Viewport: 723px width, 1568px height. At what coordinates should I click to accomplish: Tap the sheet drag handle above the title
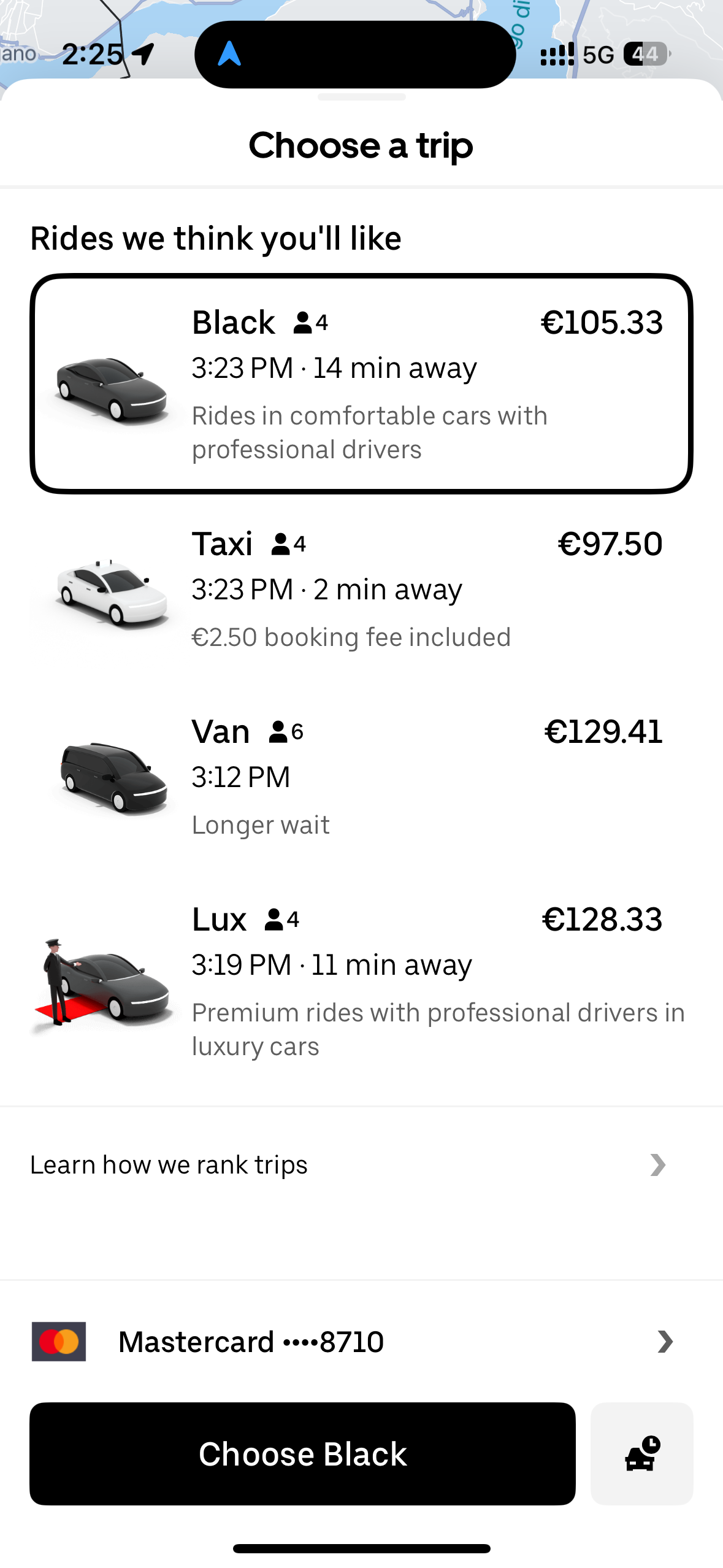coord(361,97)
